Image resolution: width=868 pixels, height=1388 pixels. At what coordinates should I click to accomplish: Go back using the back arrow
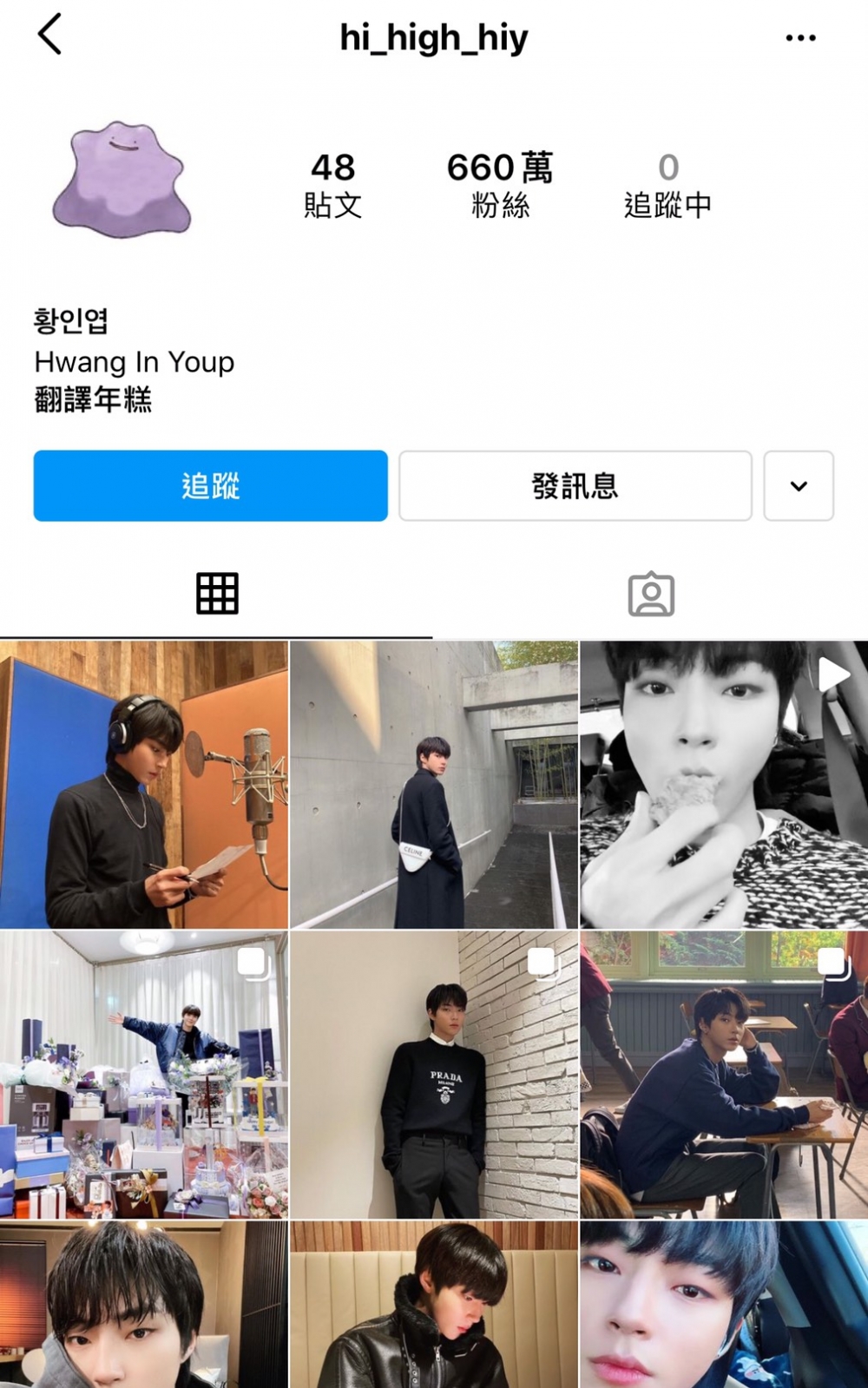50,35
